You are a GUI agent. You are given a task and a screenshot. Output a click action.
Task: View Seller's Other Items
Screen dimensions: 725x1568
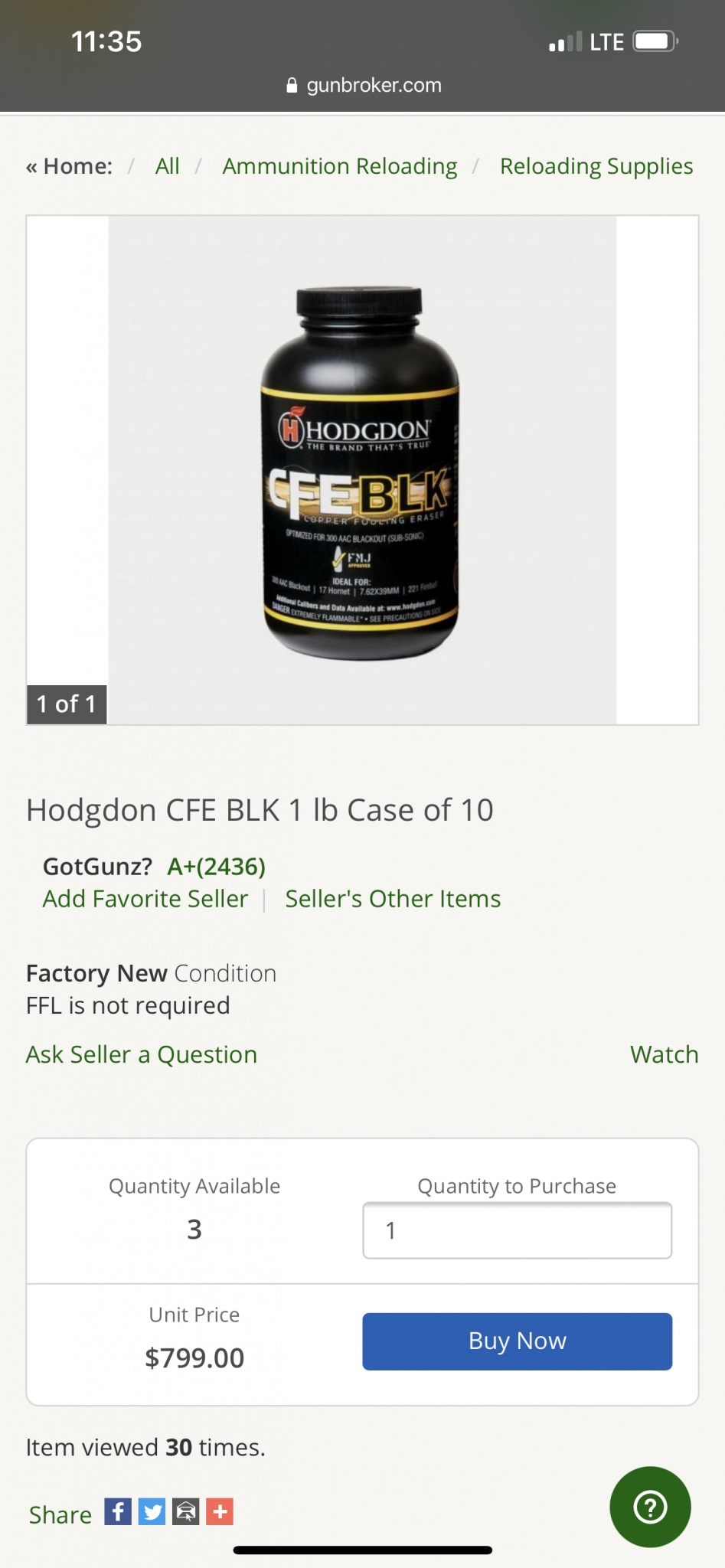coord(393,898)
